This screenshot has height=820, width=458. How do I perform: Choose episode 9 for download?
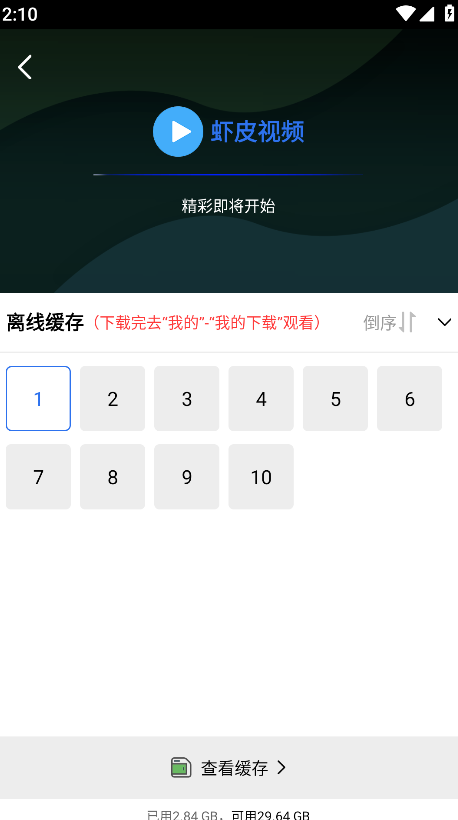pyautogui.click(x=187, y=476)
